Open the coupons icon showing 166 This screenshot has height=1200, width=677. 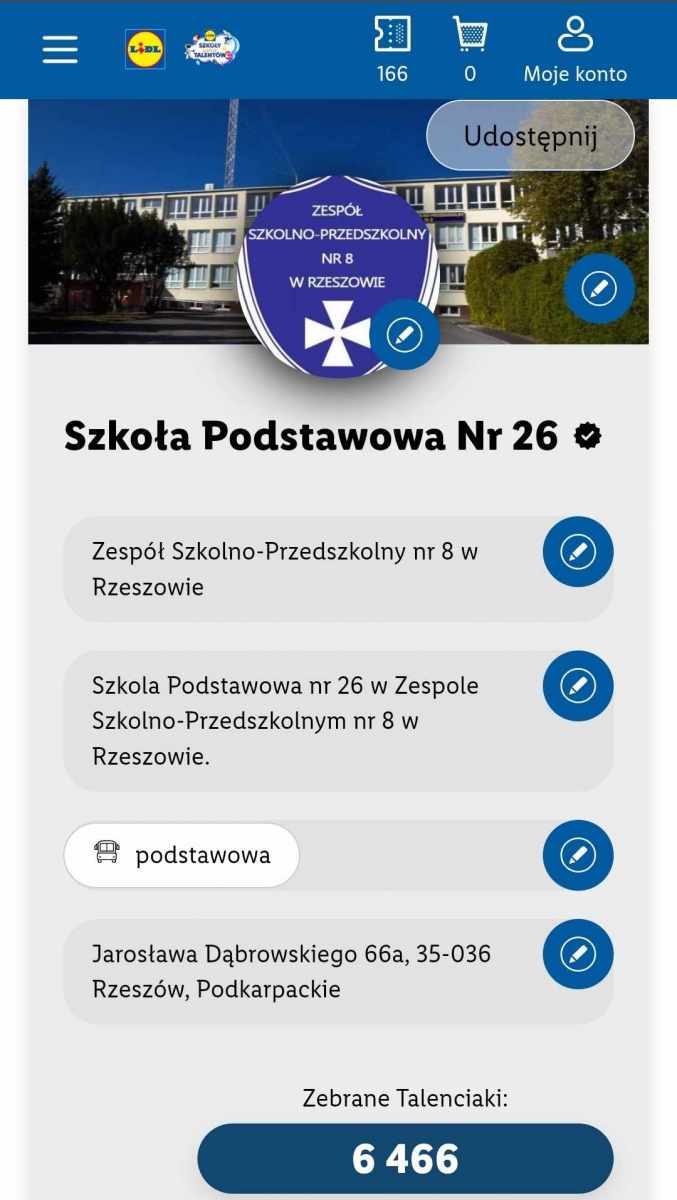(x=392, y=47)
